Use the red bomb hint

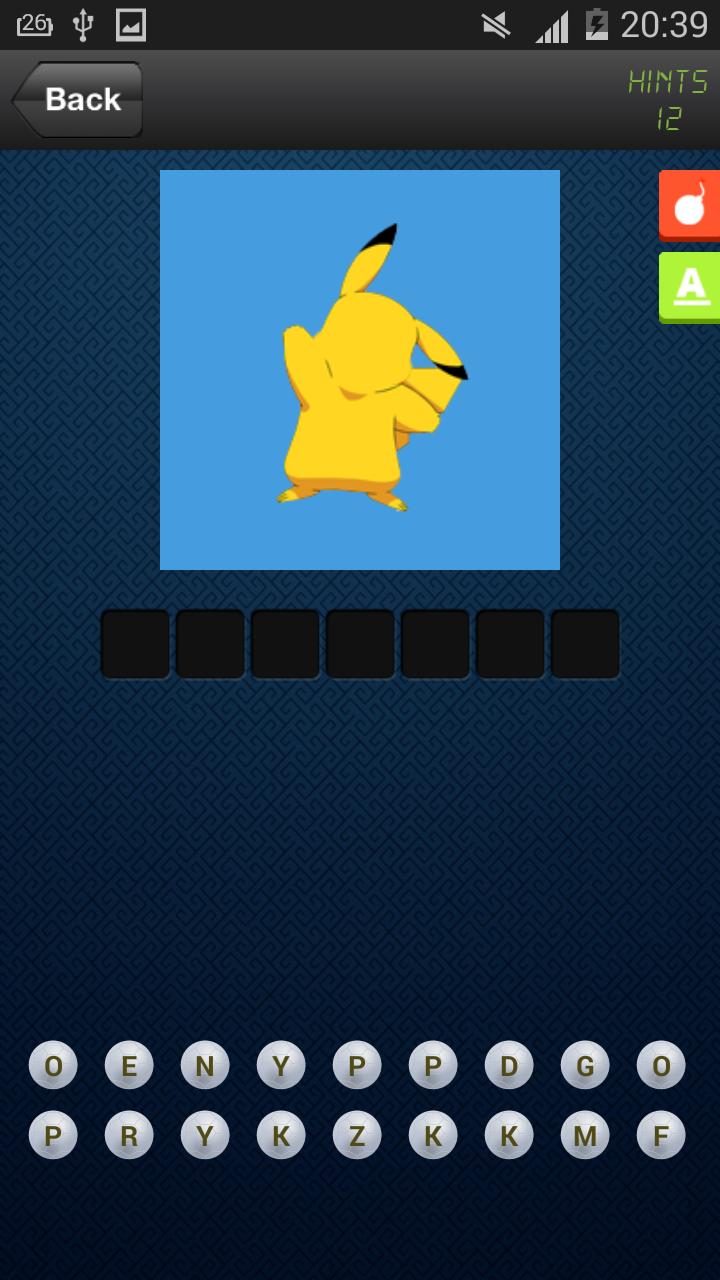[x=690, y=205]
